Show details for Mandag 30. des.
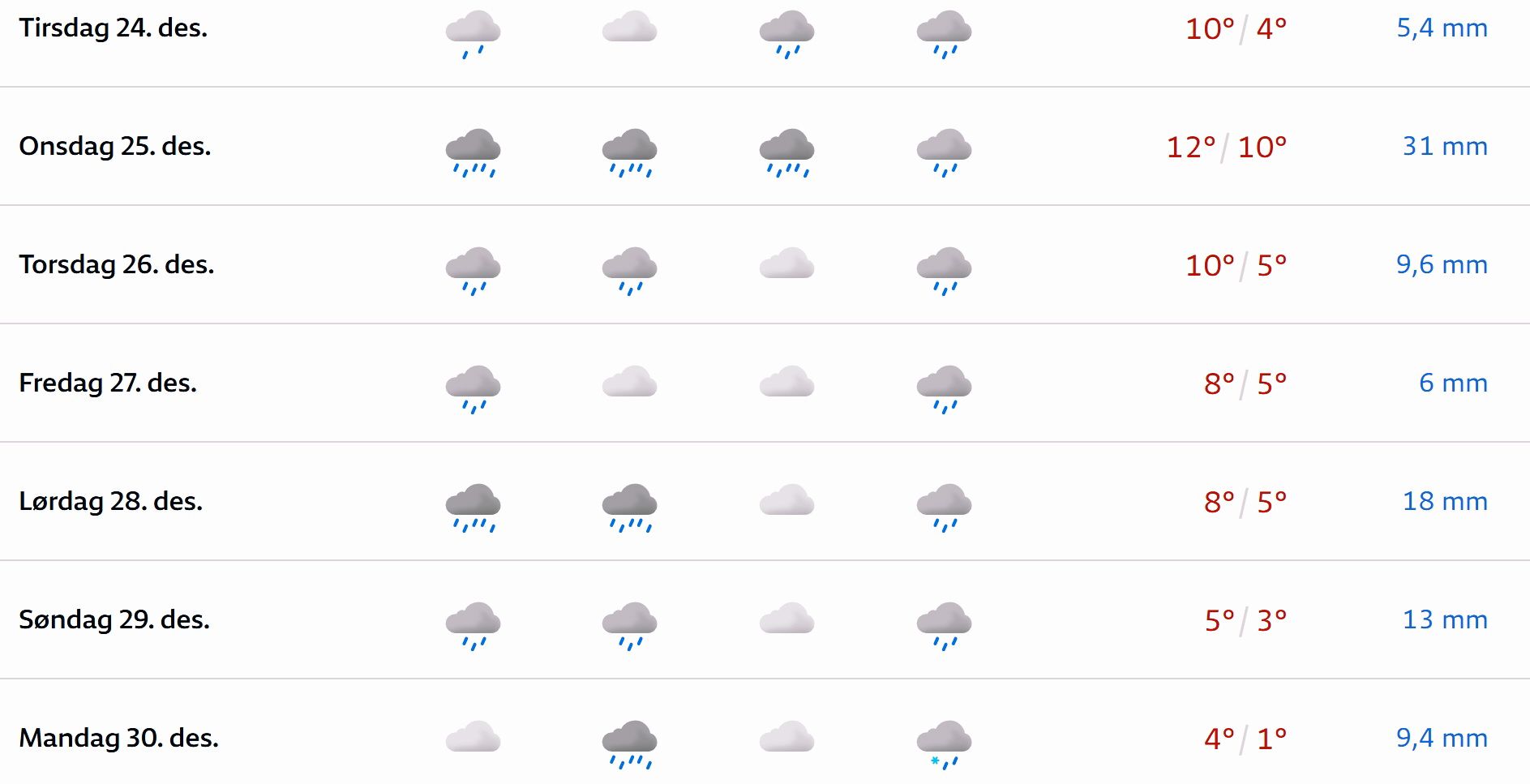 point(118,739)
